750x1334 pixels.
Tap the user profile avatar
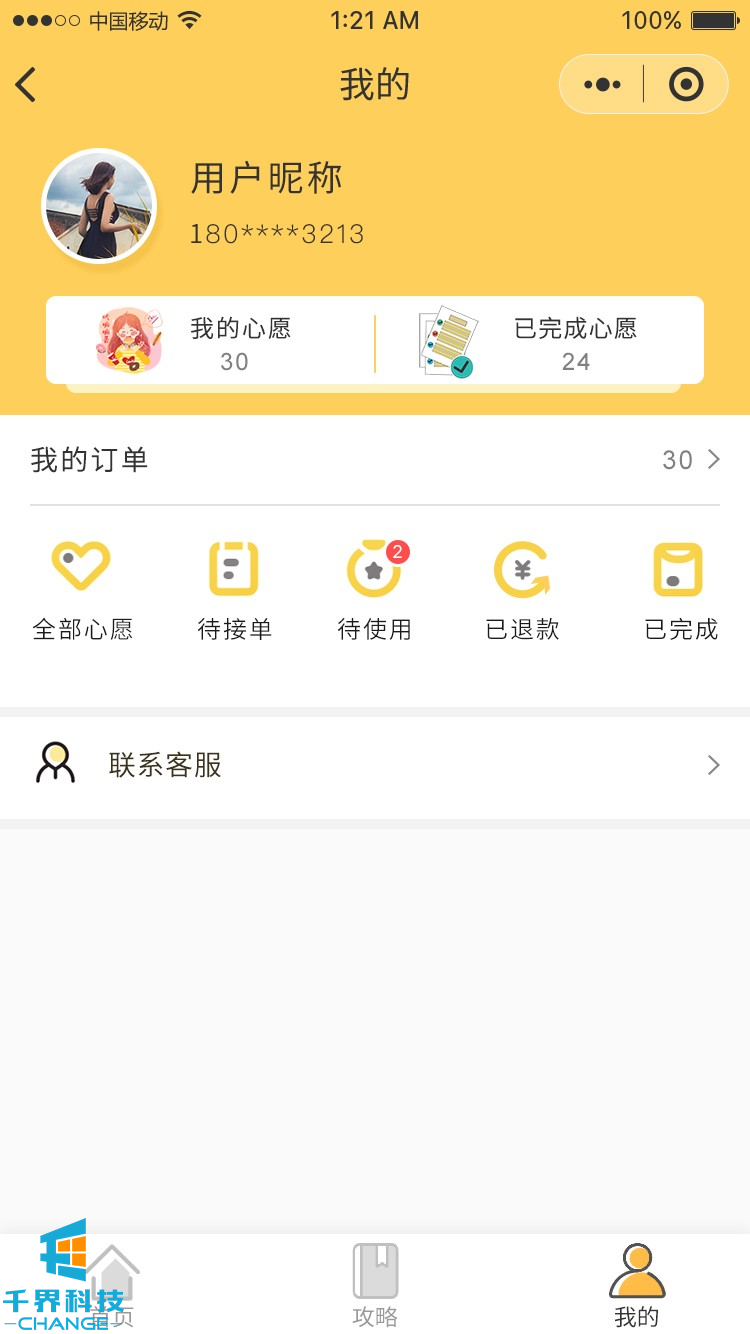tap(99, 206)
